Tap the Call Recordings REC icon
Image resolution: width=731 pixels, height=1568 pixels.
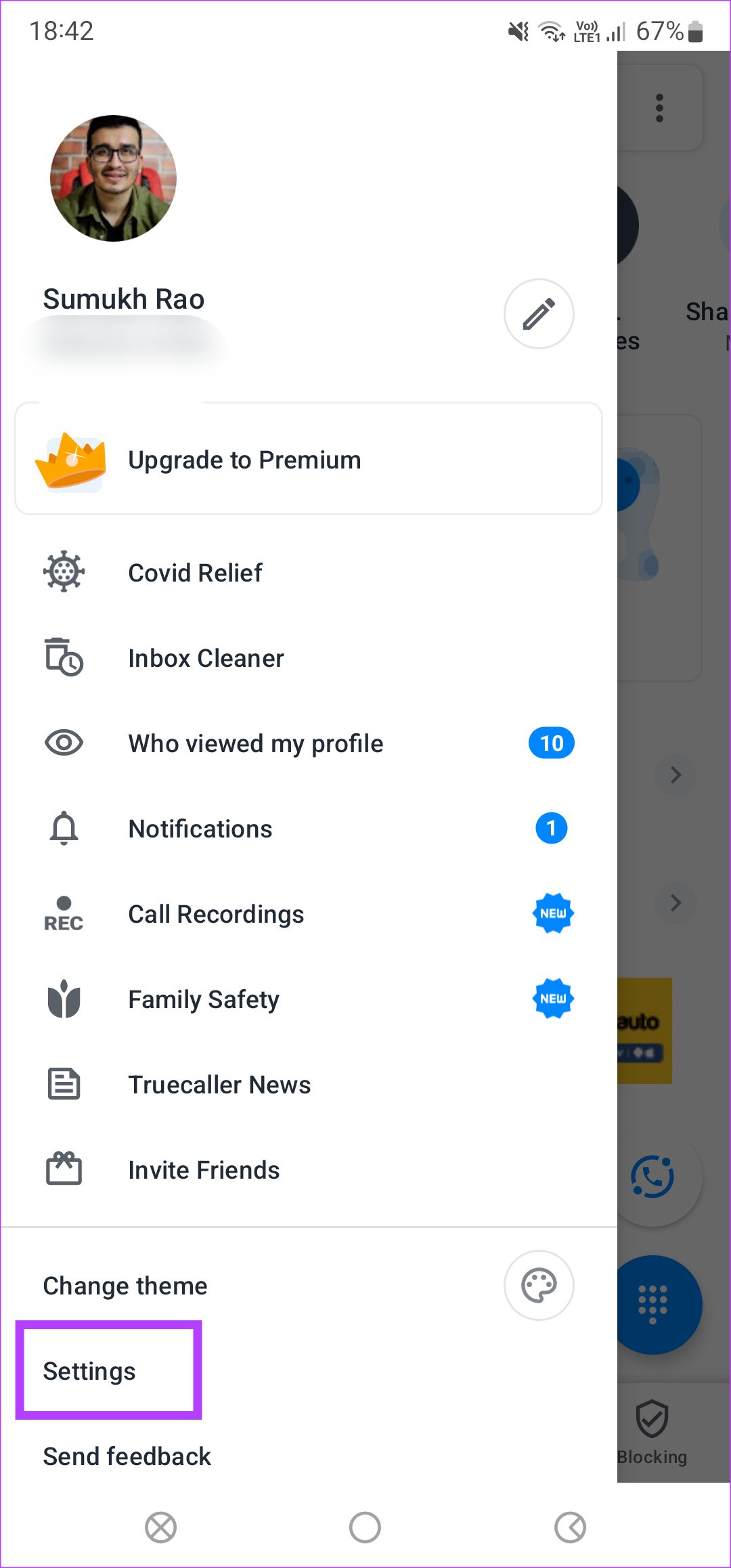coord(64,913)
